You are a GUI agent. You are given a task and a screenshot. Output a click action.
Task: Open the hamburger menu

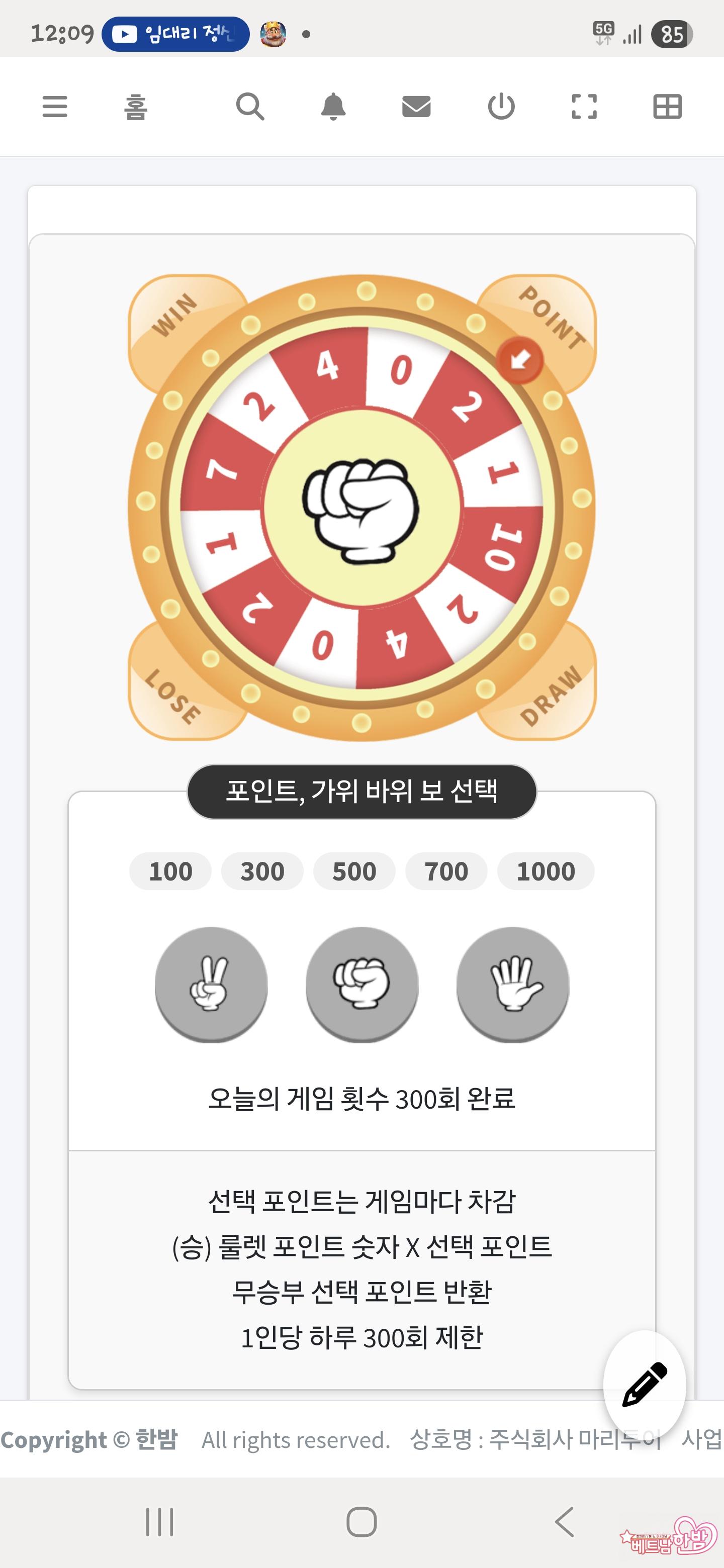54,107
